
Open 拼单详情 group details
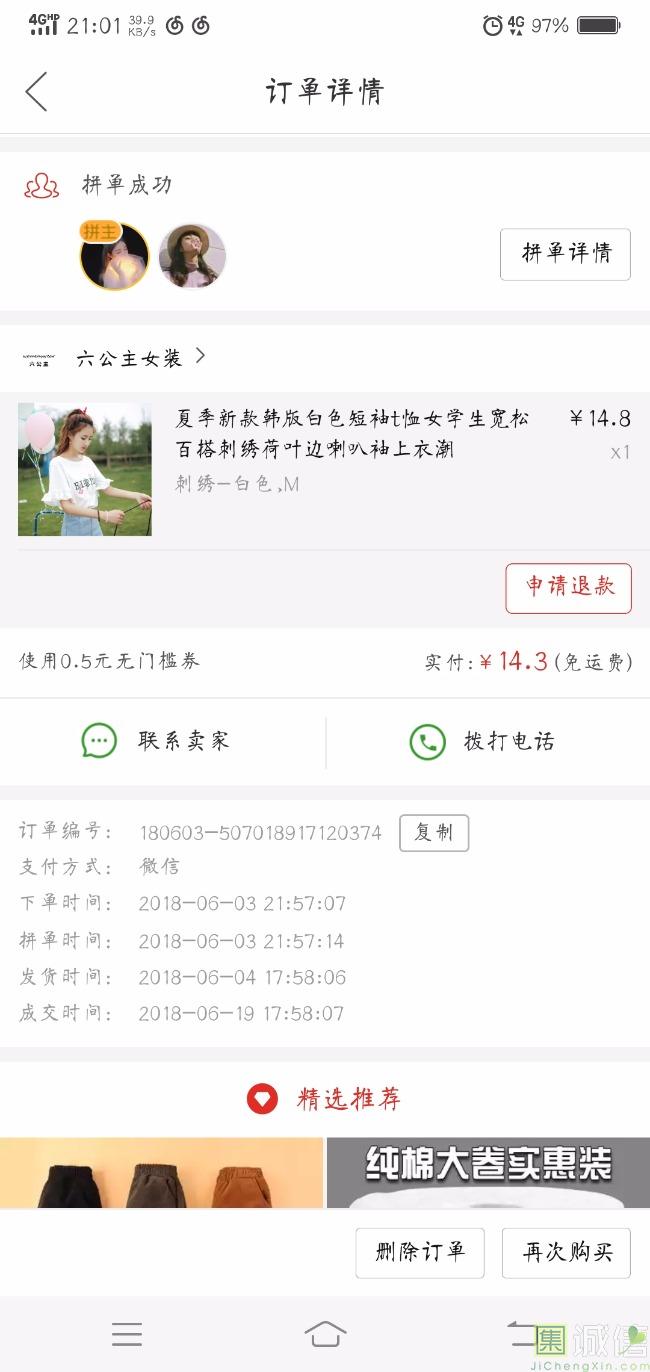coord(565,254)
